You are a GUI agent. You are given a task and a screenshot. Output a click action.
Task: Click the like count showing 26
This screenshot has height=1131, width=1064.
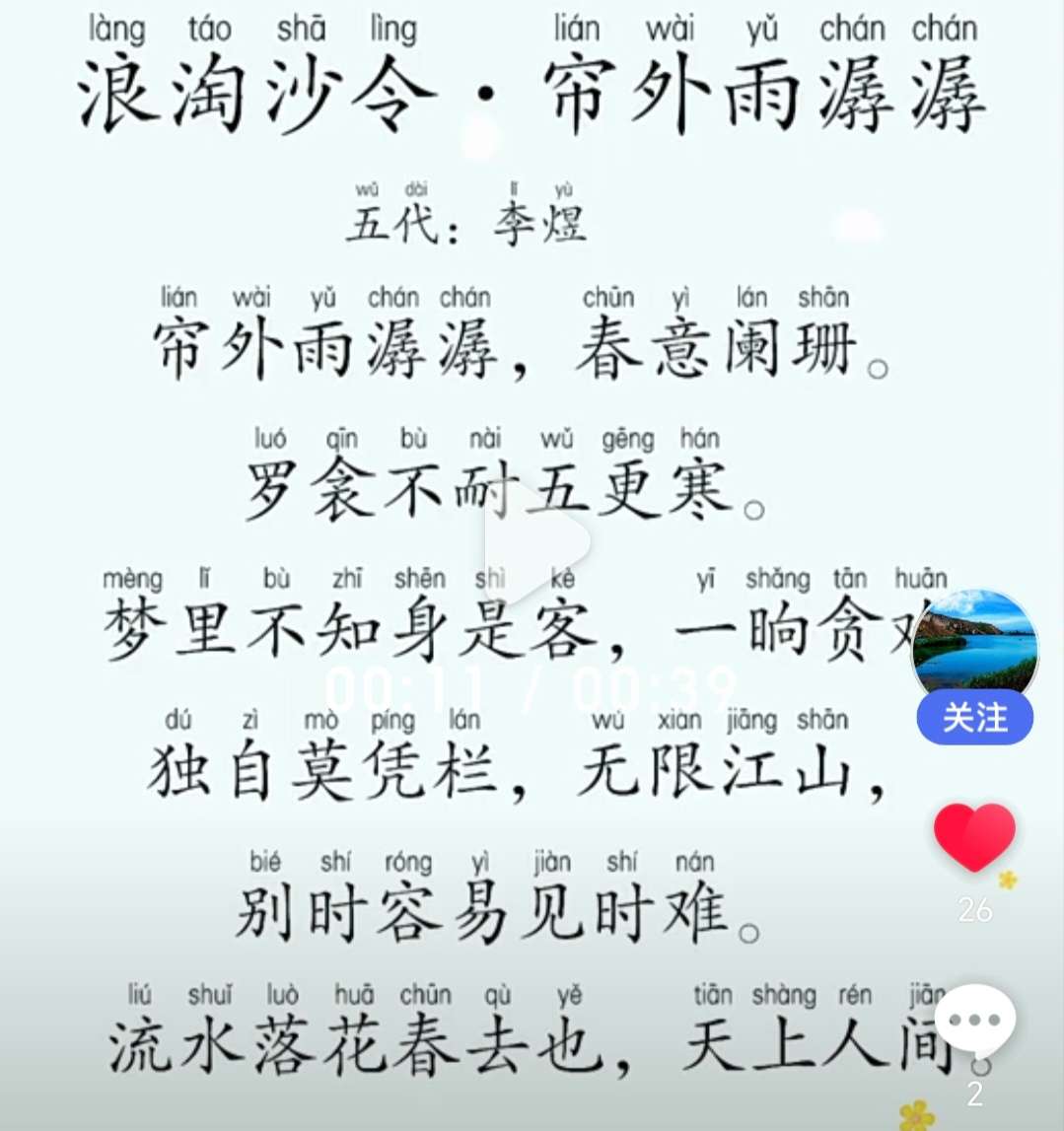[x=974, y=908]
